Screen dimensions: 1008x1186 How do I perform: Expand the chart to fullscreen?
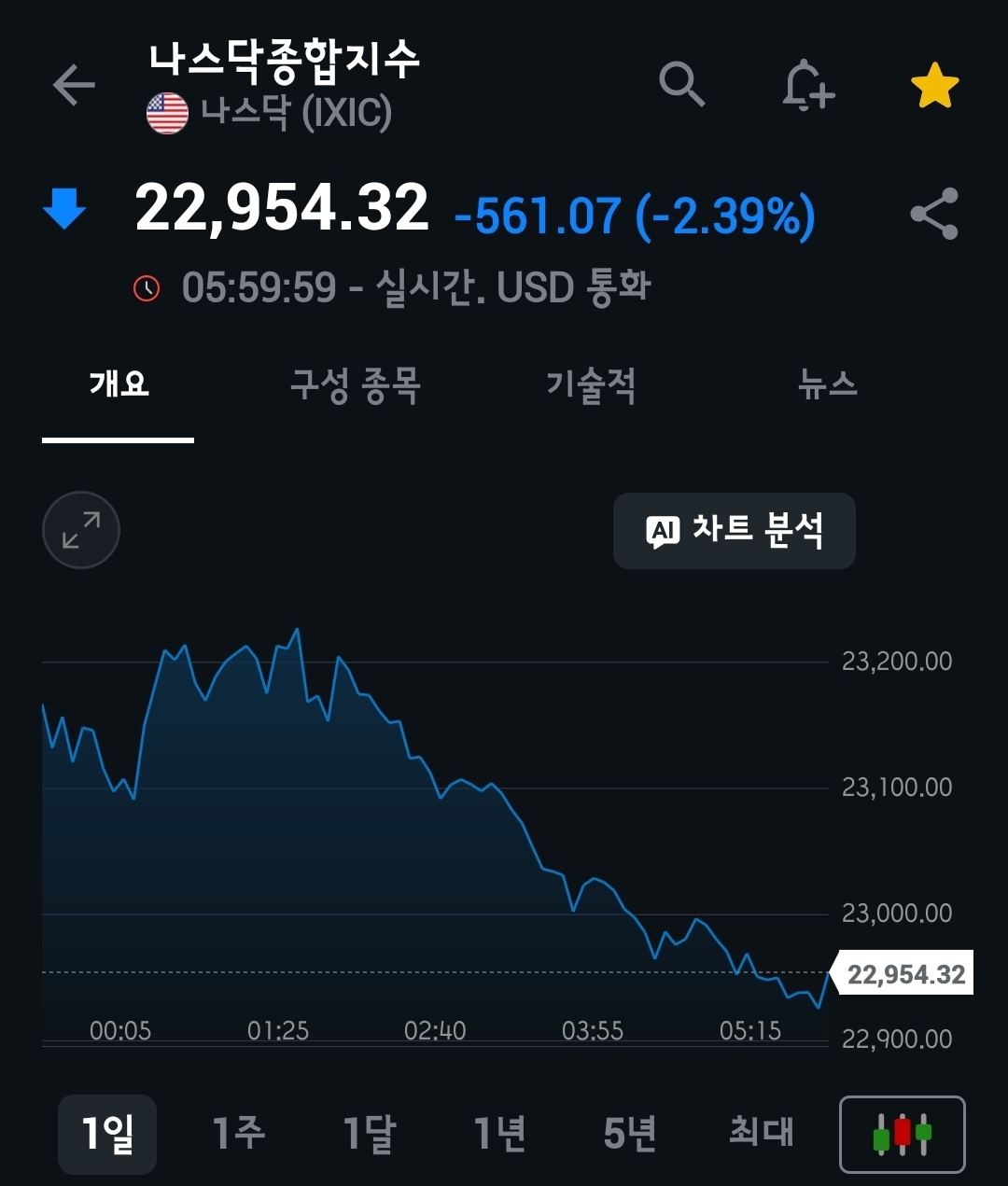(81, 530)
